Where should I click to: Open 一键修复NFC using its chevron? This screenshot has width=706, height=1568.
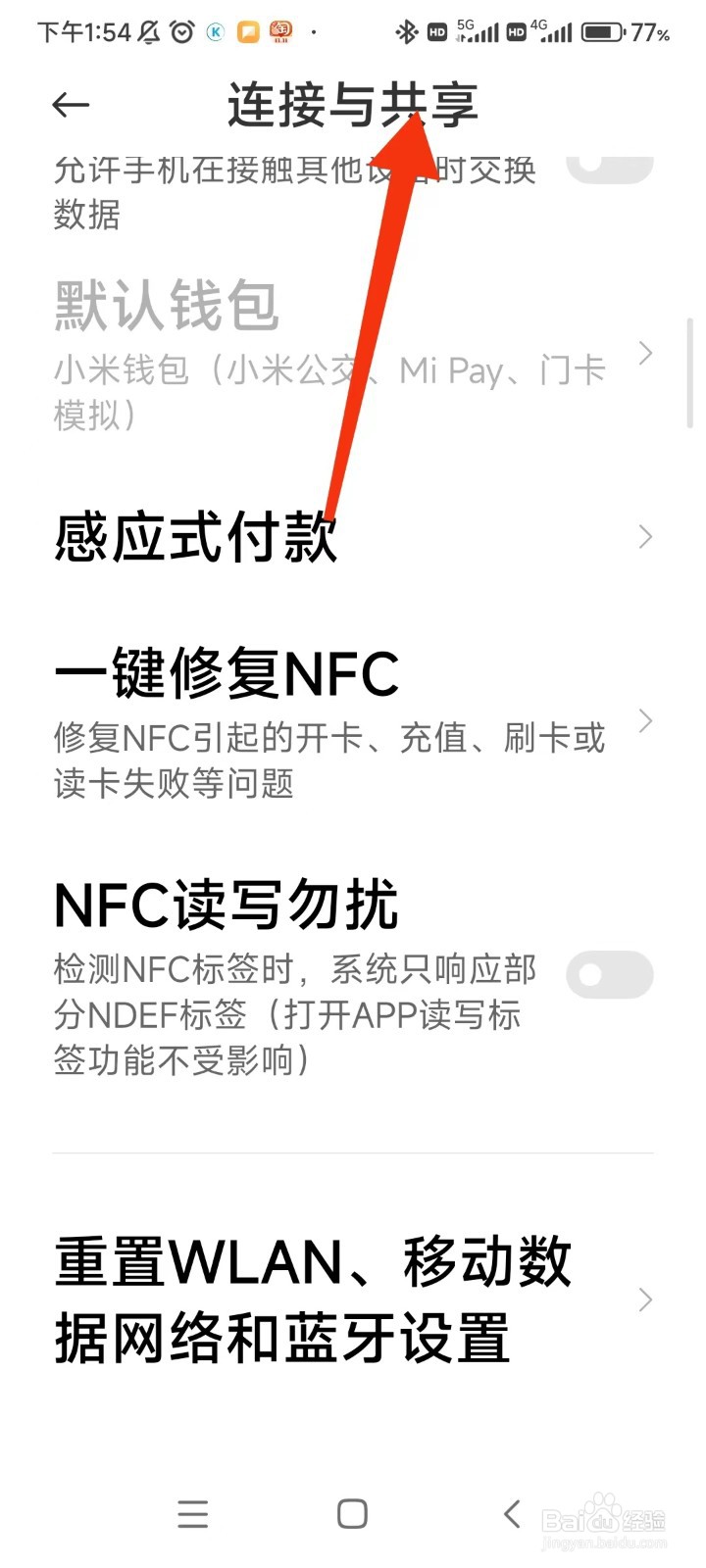pos(645,720)
